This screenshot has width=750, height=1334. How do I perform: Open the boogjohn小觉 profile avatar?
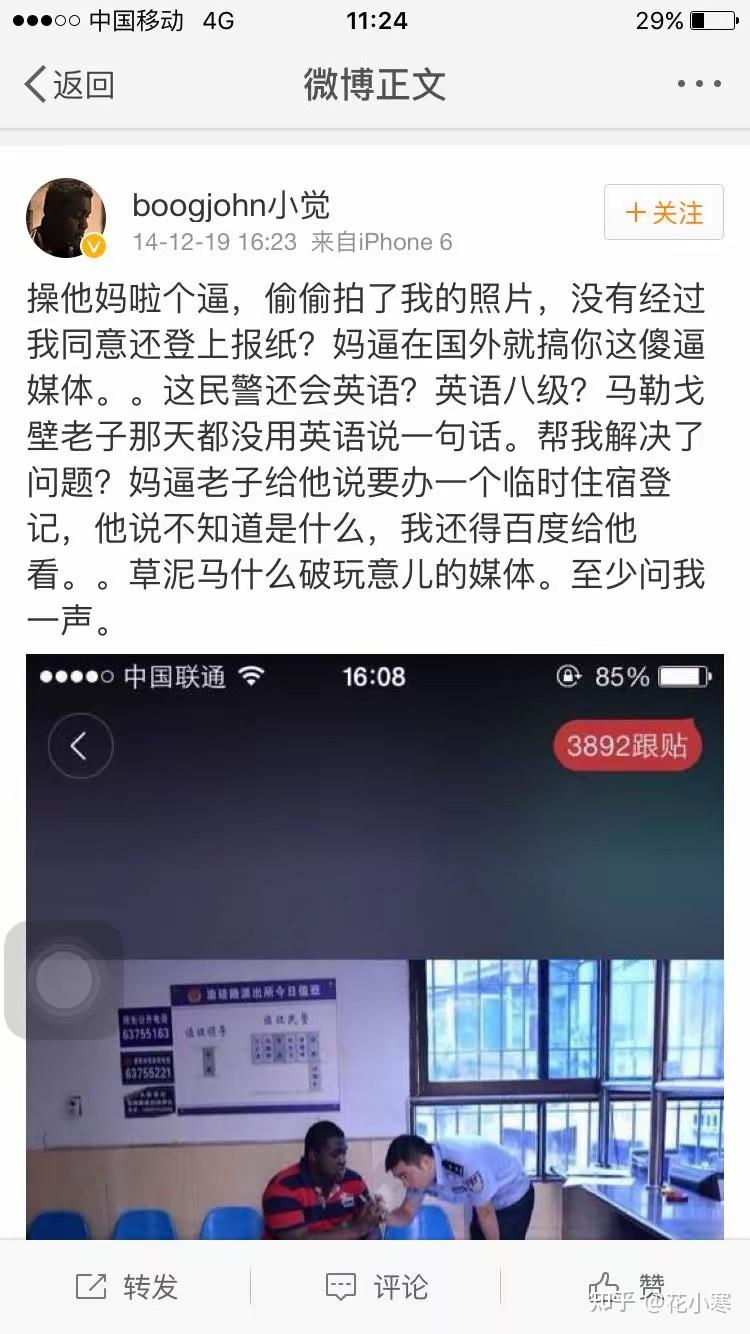[66, 218]
